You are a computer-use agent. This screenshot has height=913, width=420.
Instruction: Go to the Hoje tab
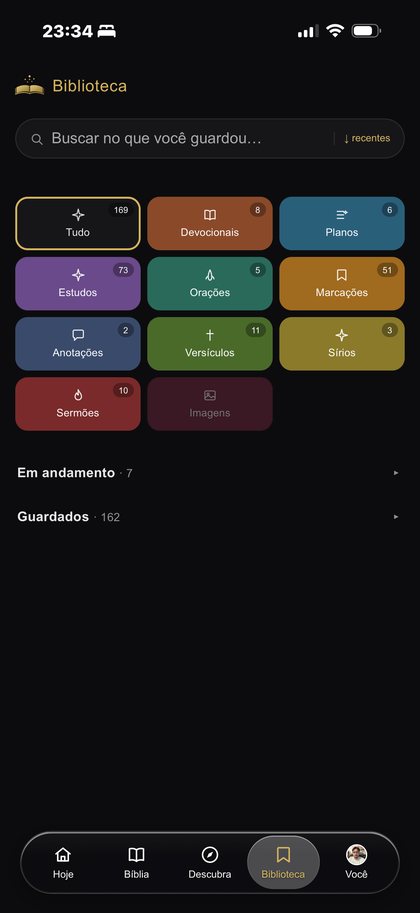(63, 863)
